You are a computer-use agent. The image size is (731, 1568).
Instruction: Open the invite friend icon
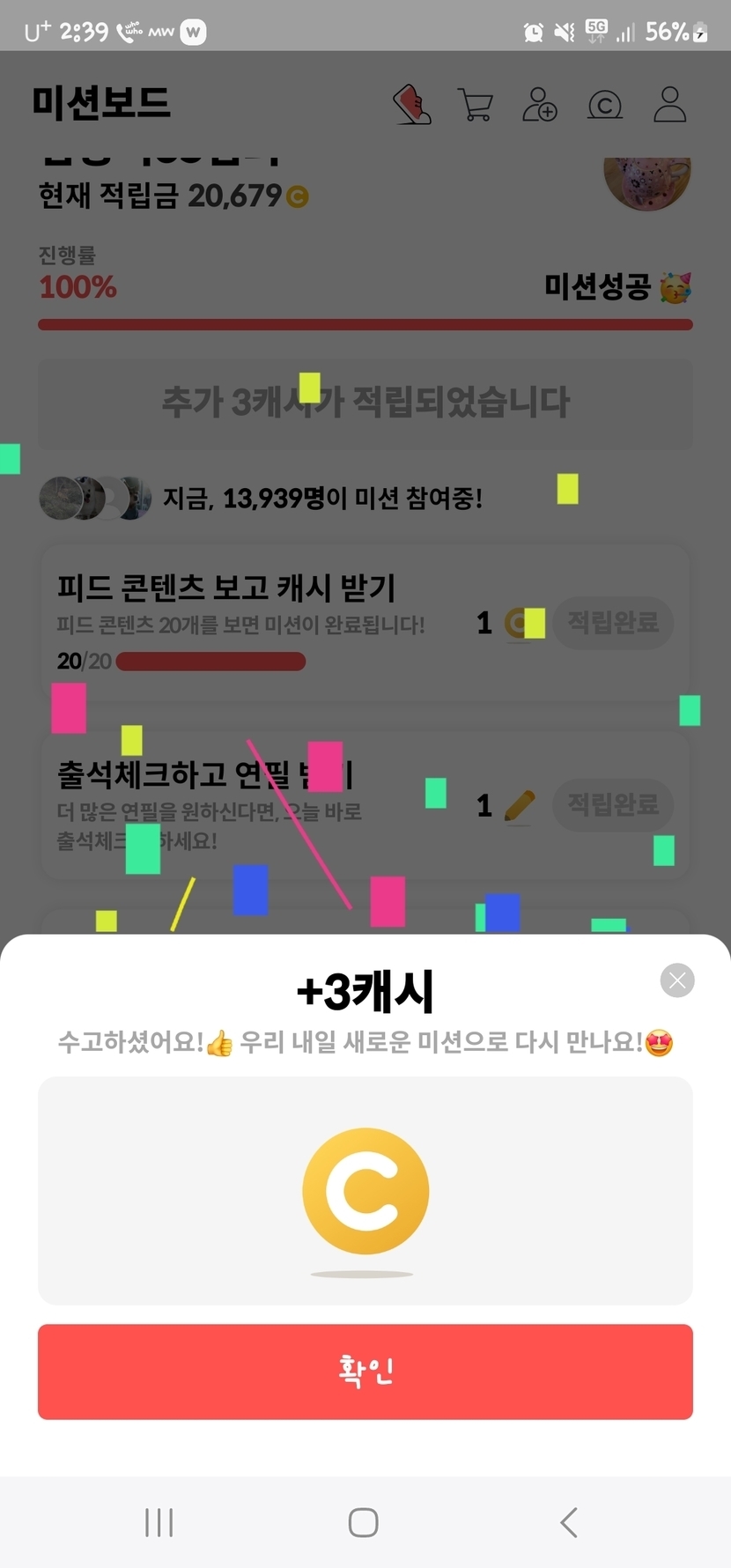coord(539,105)
